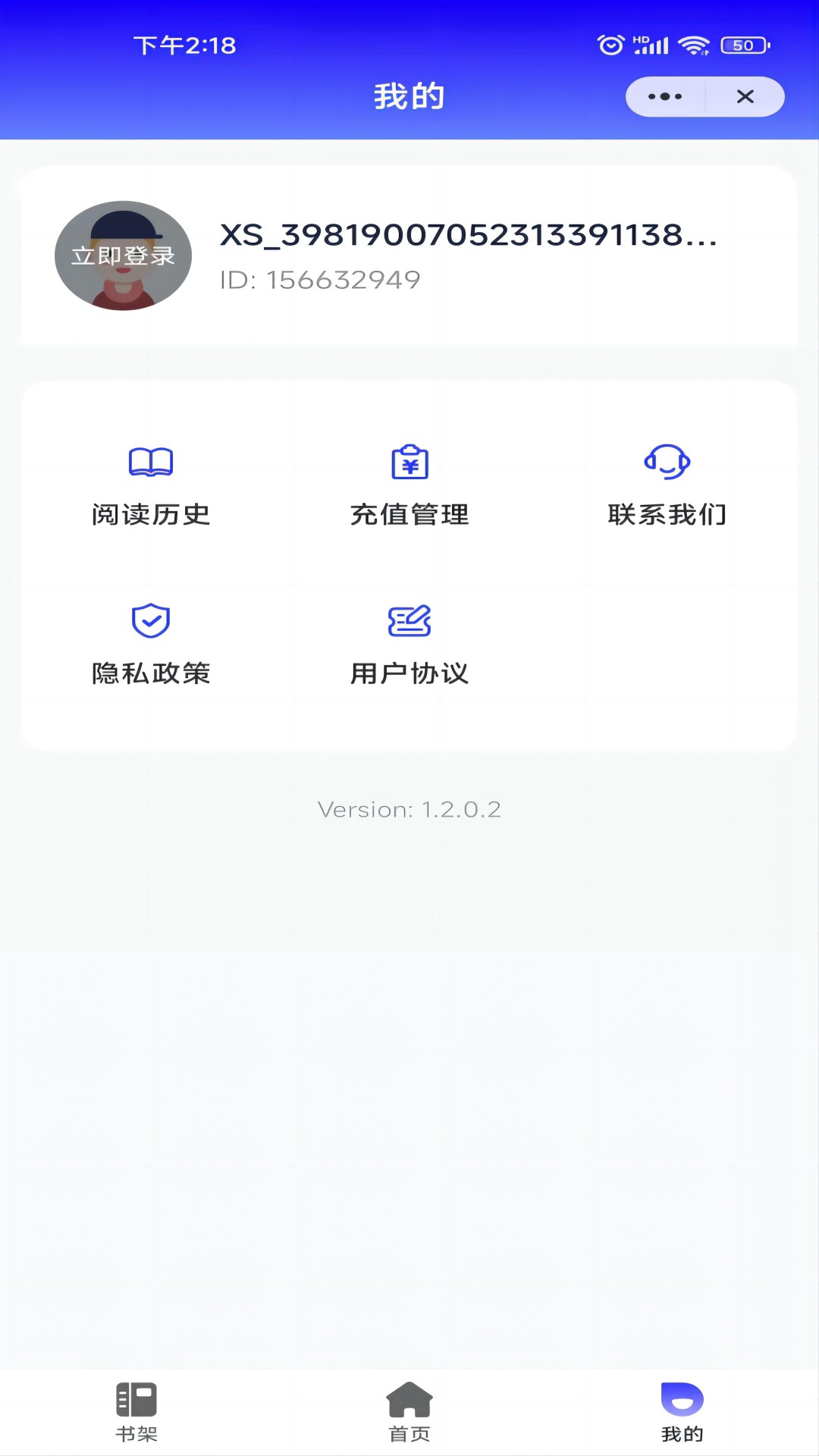
Task: Open 阅读历史 reading history icon
Action: [151, 462]
